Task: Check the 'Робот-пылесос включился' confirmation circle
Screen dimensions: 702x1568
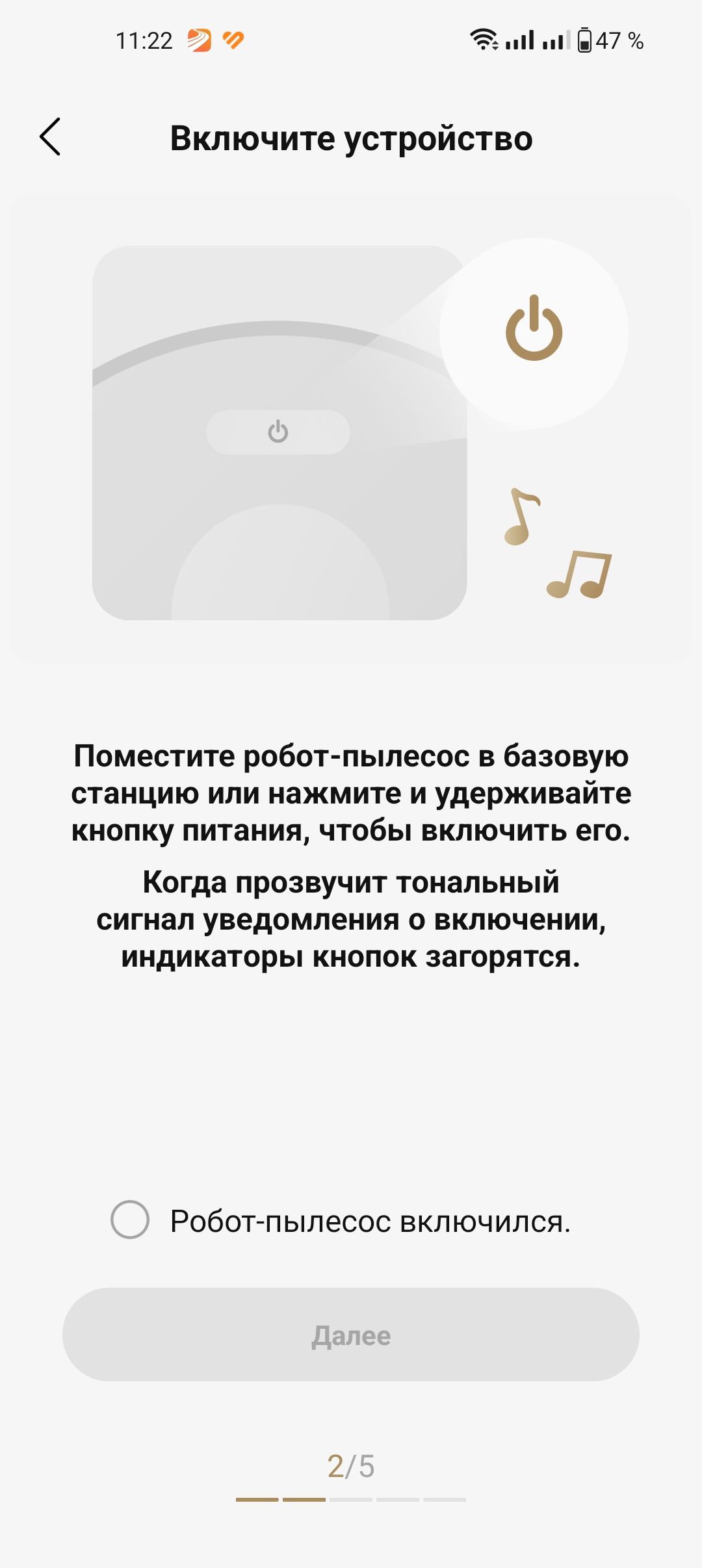Action: pos(130,1220)
